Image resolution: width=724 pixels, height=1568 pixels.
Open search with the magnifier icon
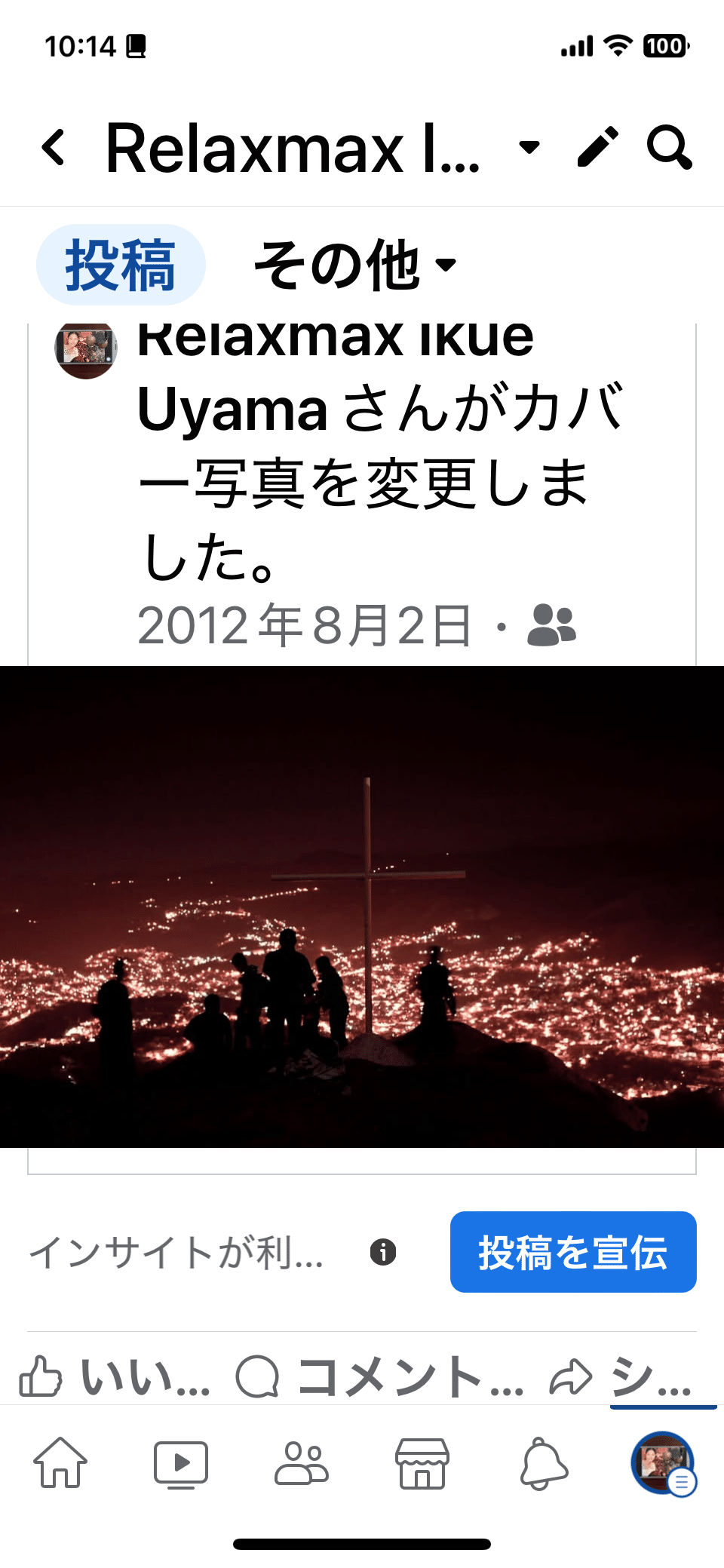(x=669, y=146)
